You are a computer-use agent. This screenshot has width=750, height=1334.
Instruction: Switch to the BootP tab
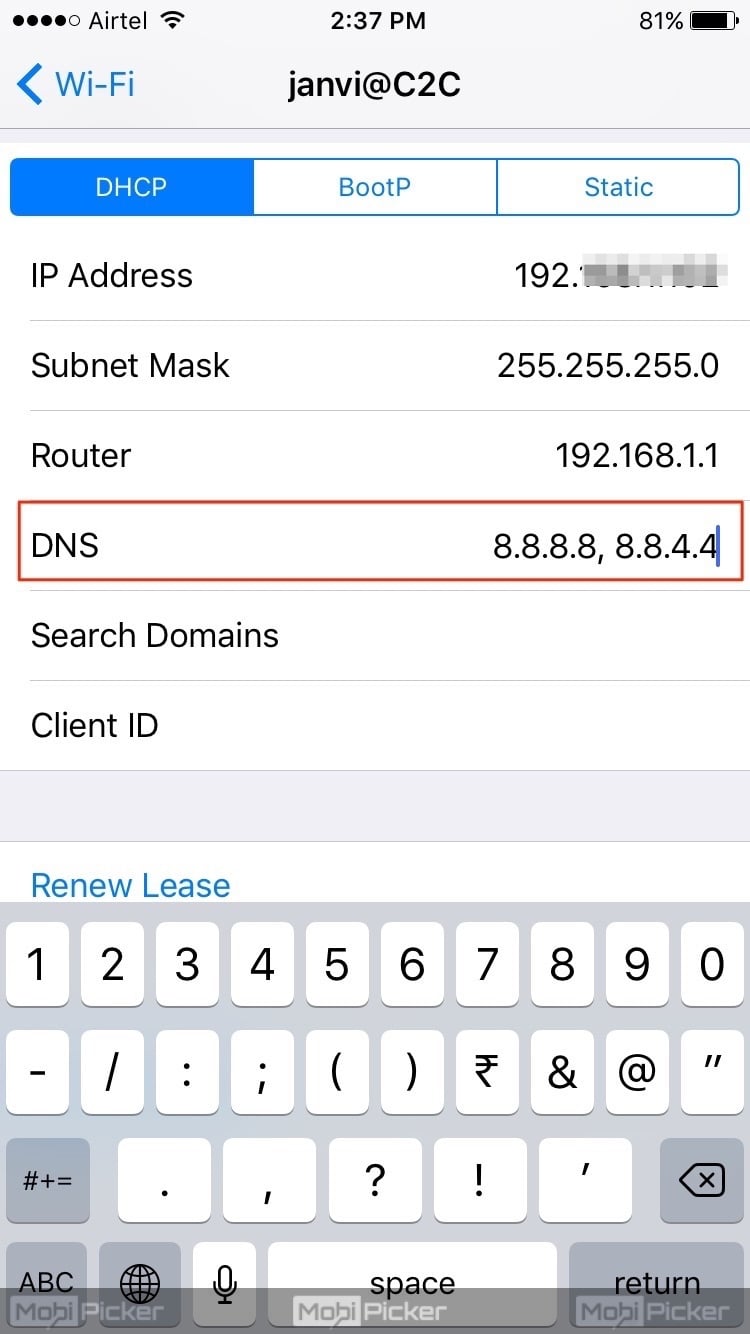pyautogui.click(x=375, y=187)
